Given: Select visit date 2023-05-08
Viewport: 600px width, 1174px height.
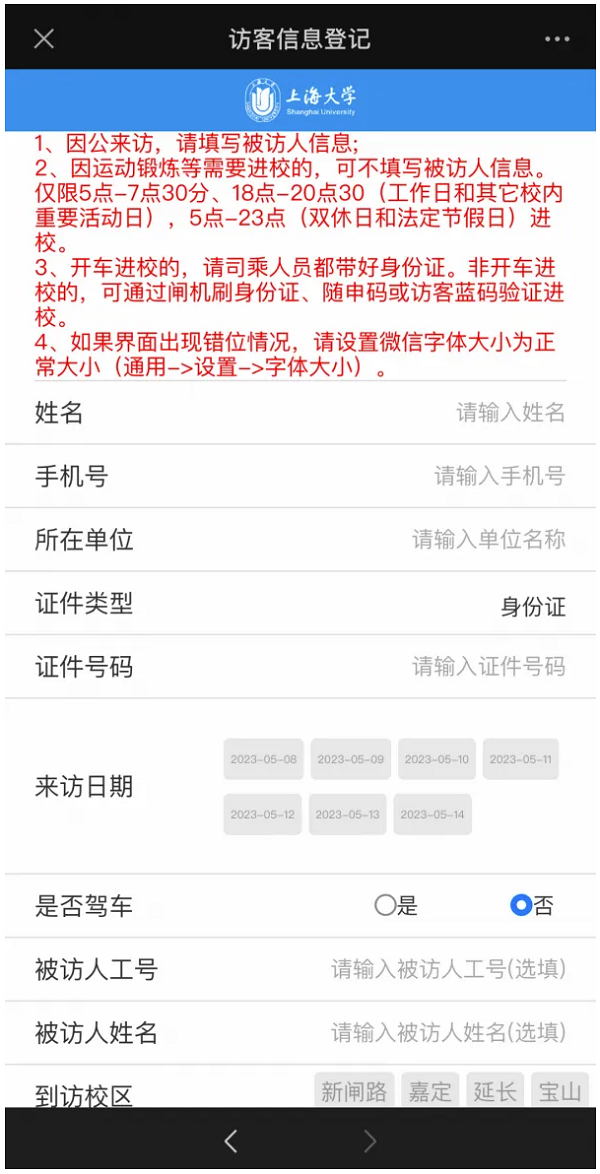Looking at the screenshot, I should (263, 760).
